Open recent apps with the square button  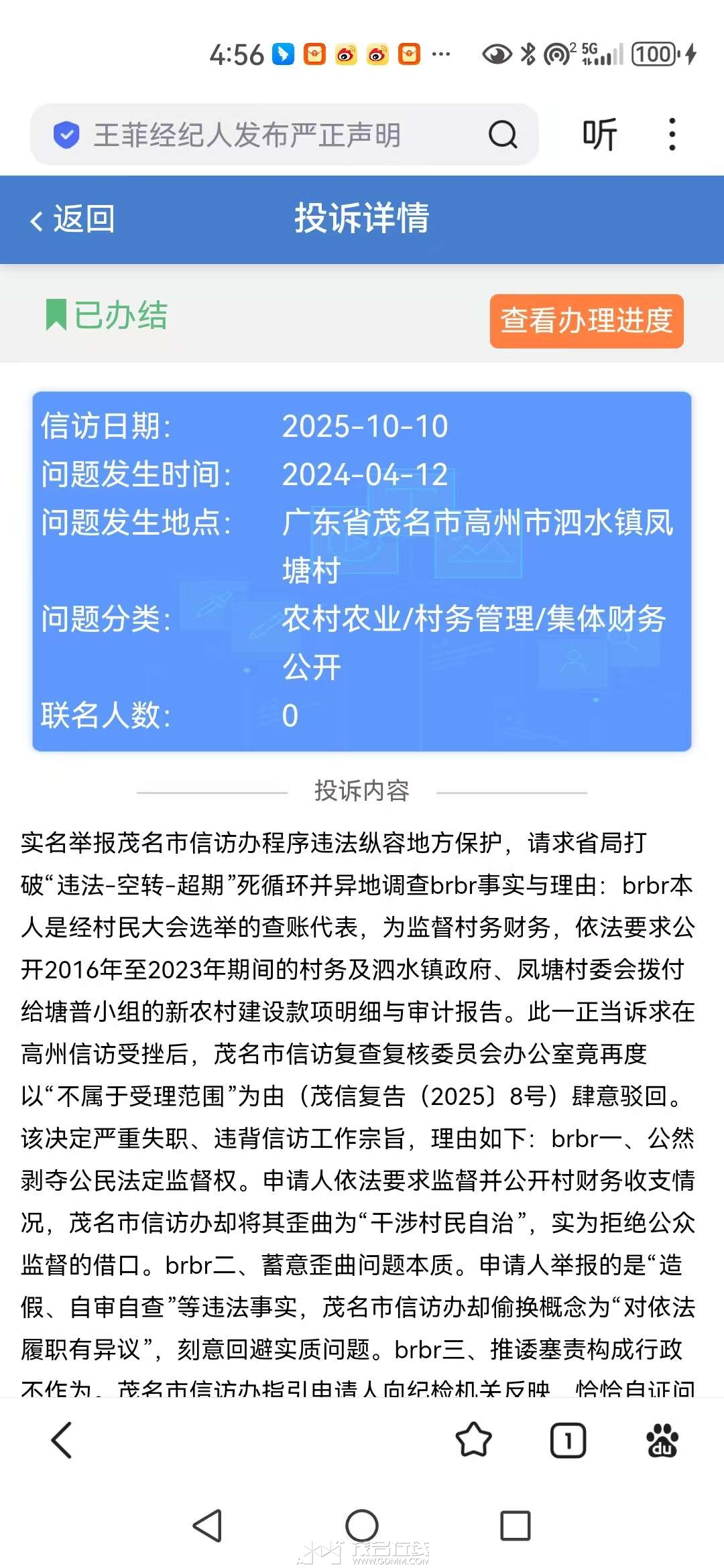pos(516,1526)
